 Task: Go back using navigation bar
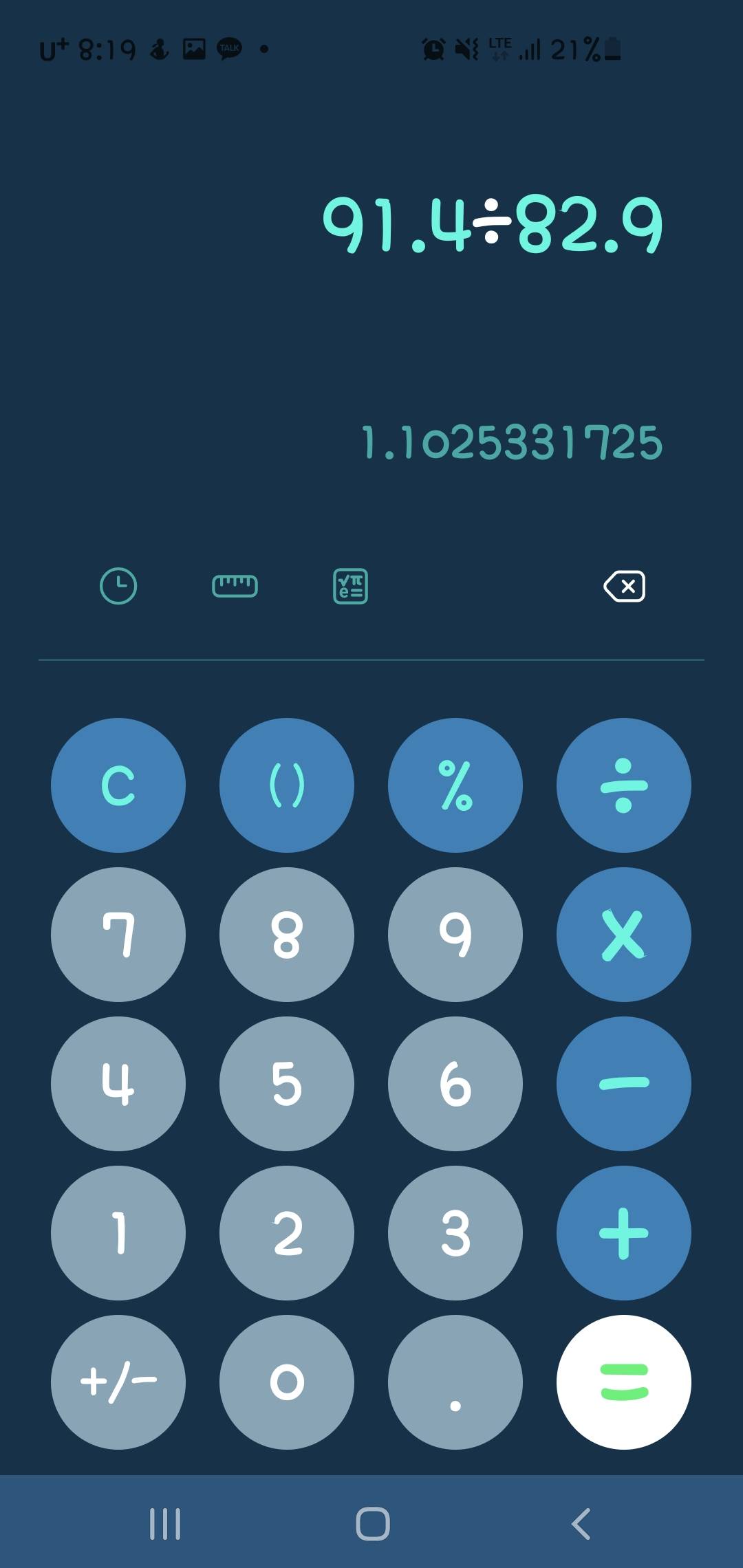581,1523
